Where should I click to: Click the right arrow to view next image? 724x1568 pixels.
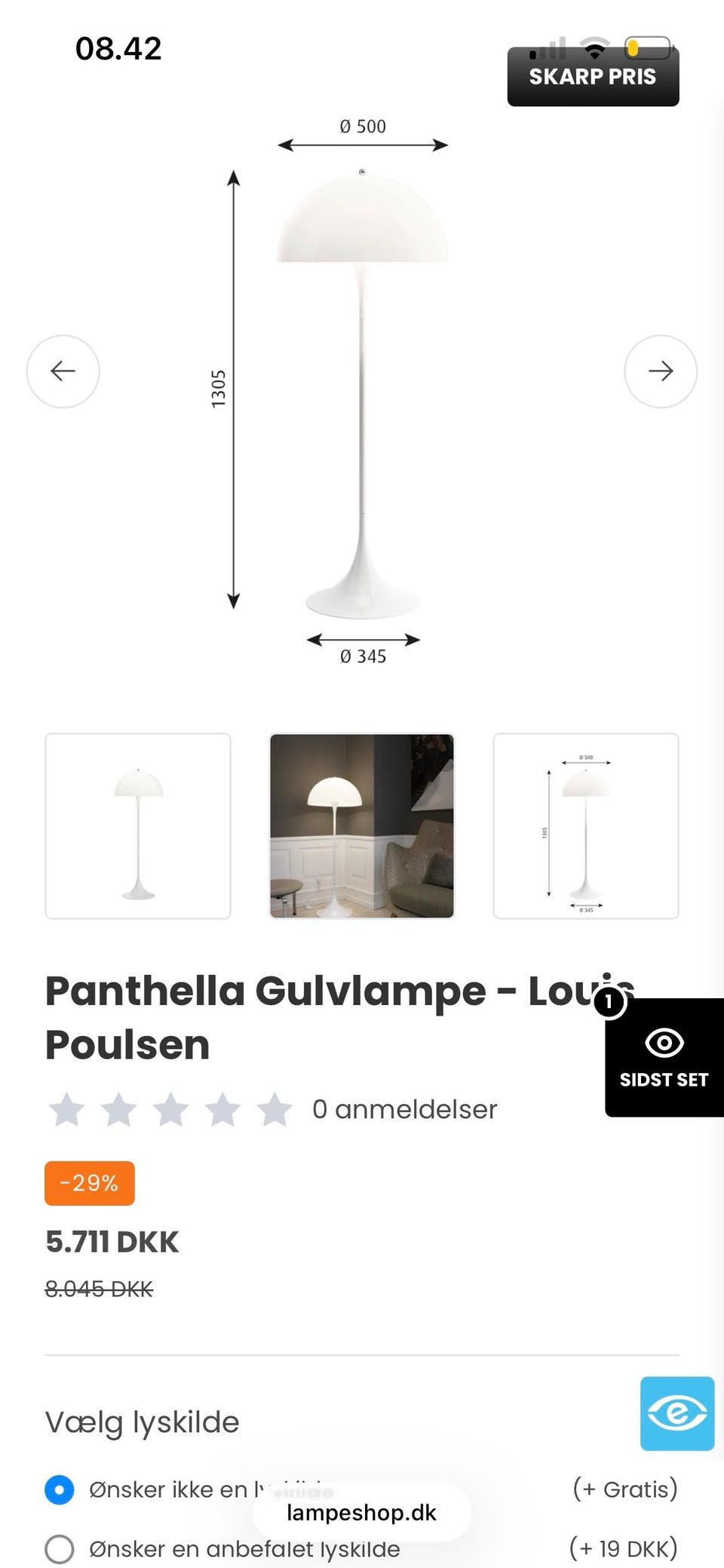click(x=661, y=371)
